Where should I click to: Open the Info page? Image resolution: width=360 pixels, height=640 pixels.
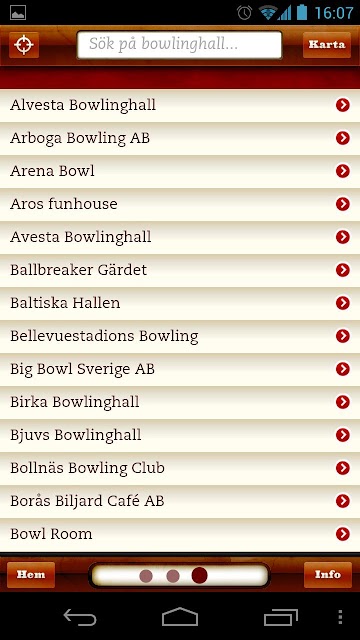click(x=328, y=575)
